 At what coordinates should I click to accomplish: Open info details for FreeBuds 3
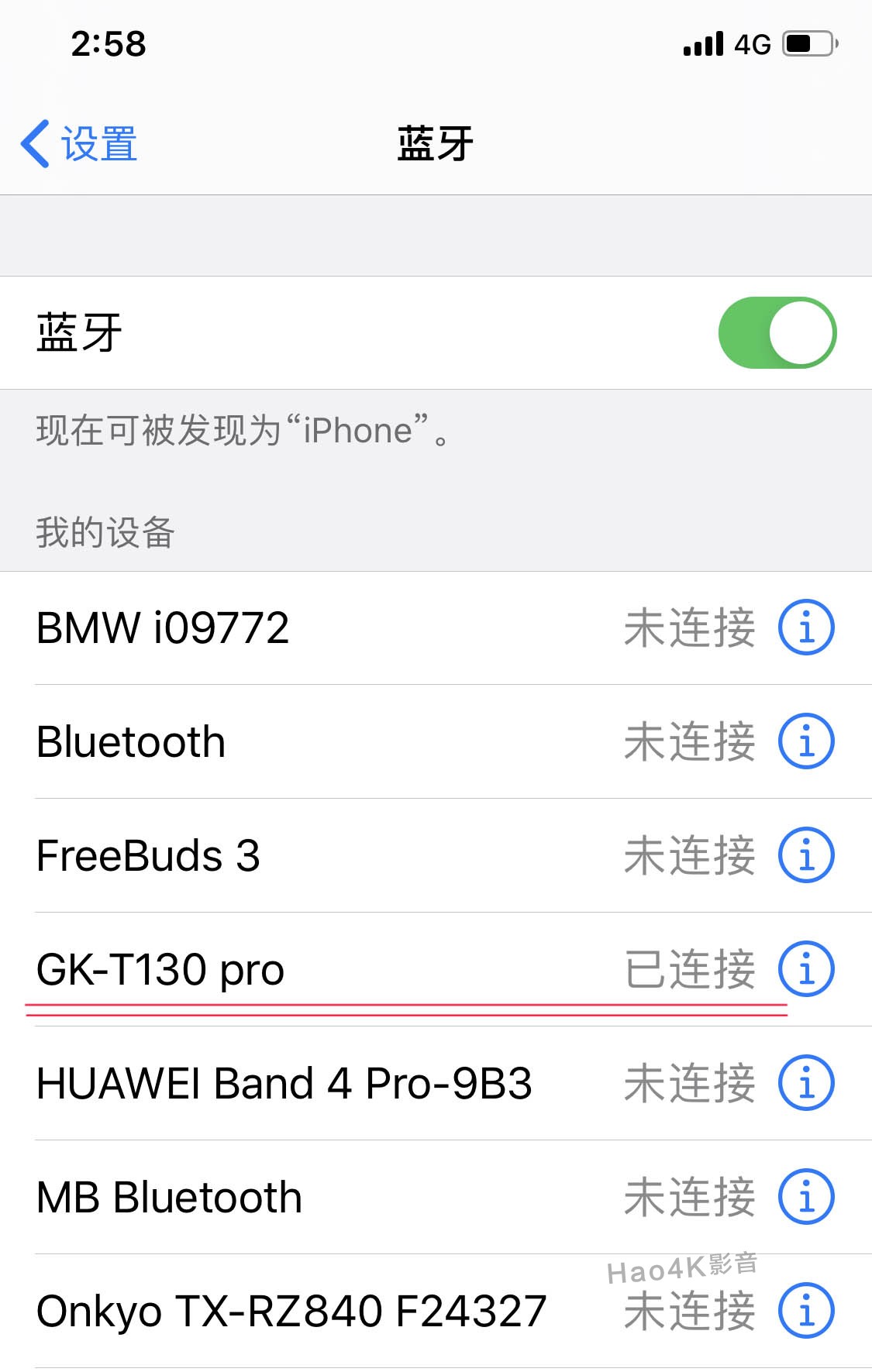point(806,855)
